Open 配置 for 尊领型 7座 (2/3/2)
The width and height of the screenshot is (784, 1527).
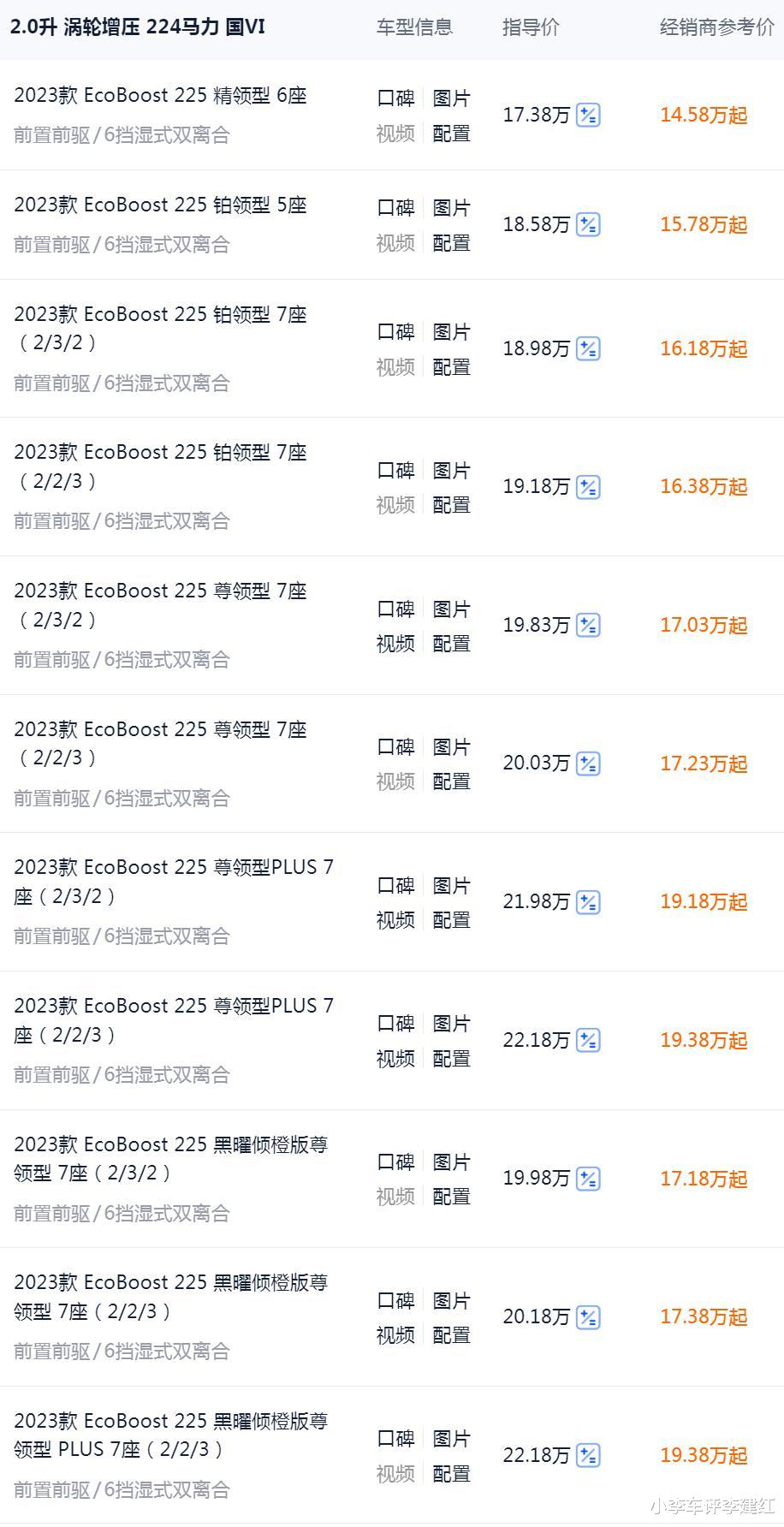(x=451, y=644)
